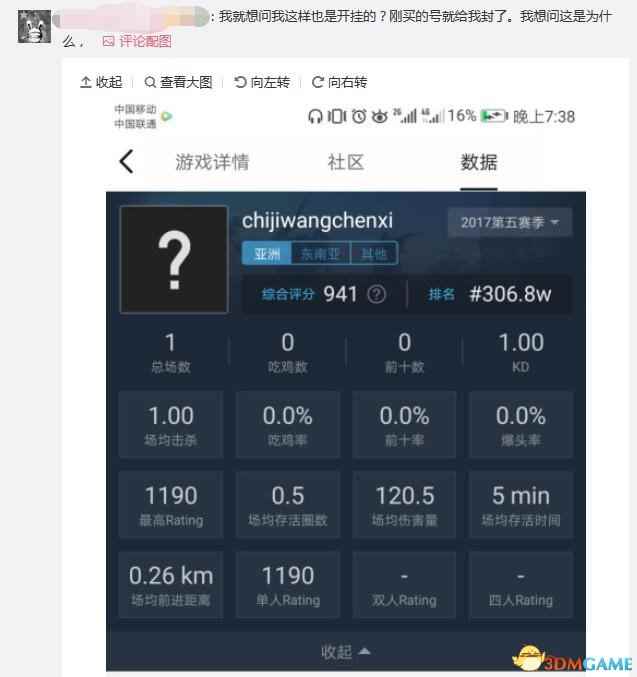Rotate the image left with 向左转
The width and height of the screenshot is (637, 677).
(x=262, y=82)
